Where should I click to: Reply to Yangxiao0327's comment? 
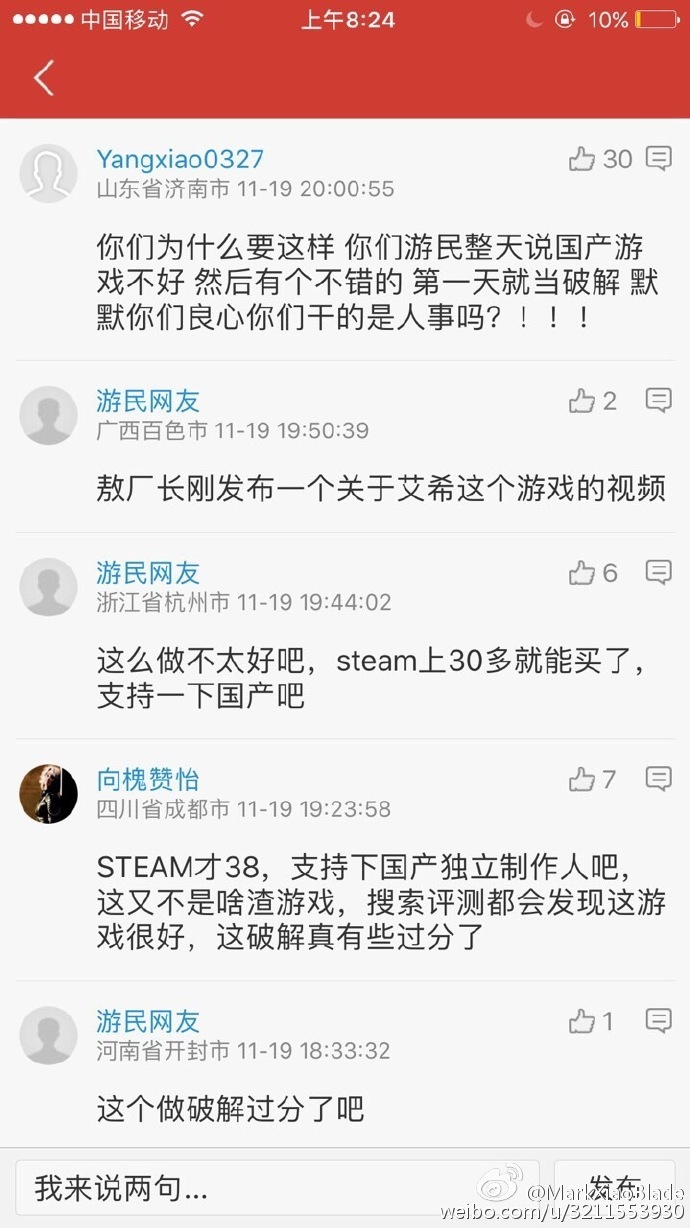658,158
